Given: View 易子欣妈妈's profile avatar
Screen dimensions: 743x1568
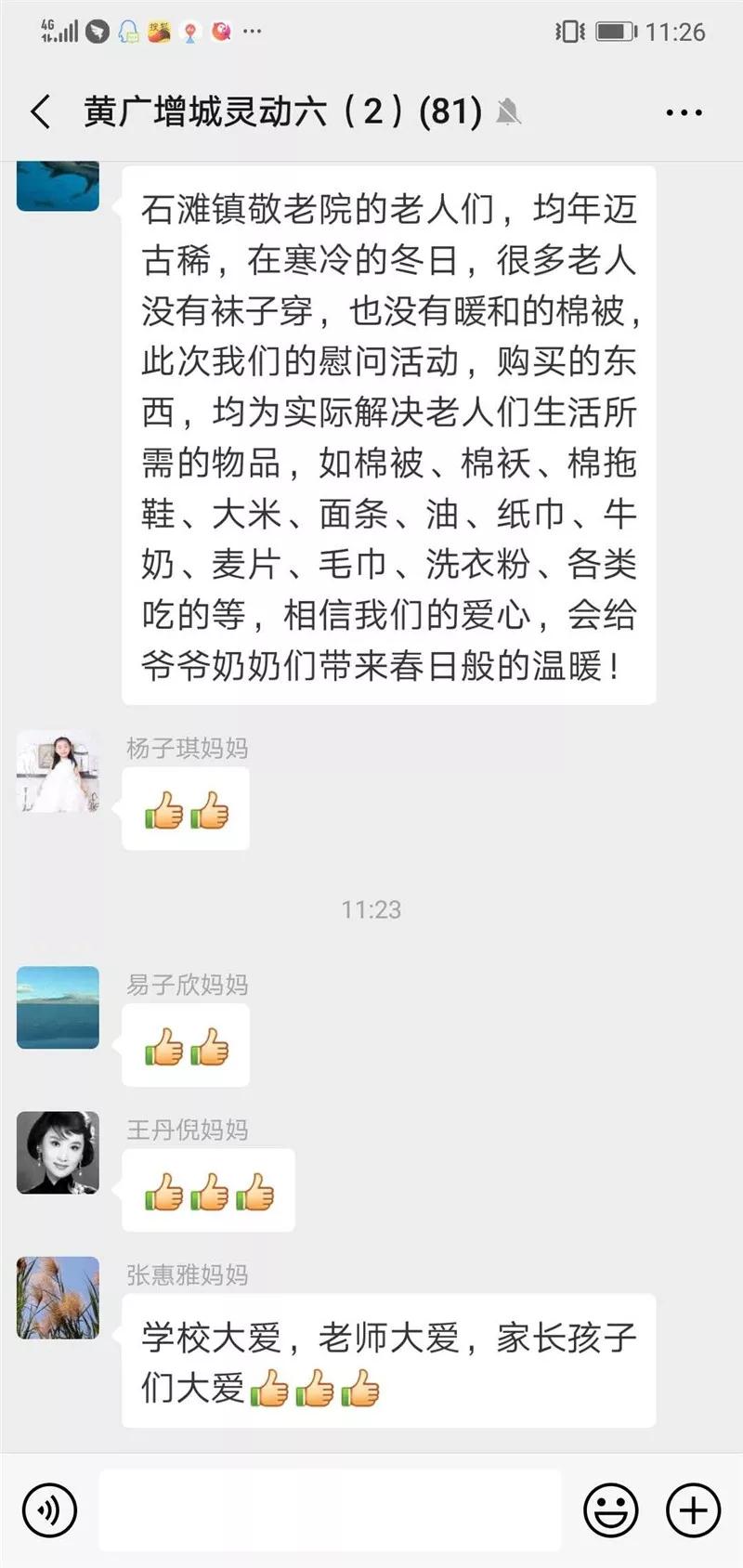Looking at the screenshot, I should pyautogui.click(x=58, y=1008).
